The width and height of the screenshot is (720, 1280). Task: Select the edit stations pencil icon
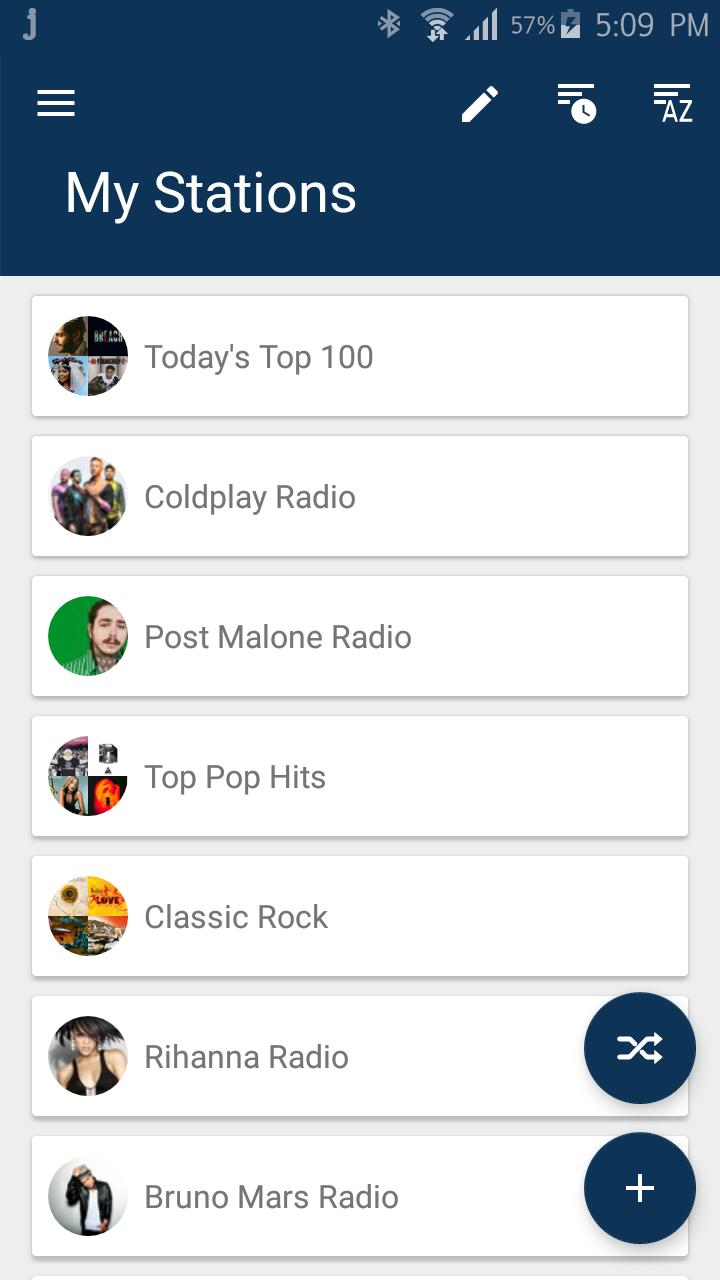(479, 103)
